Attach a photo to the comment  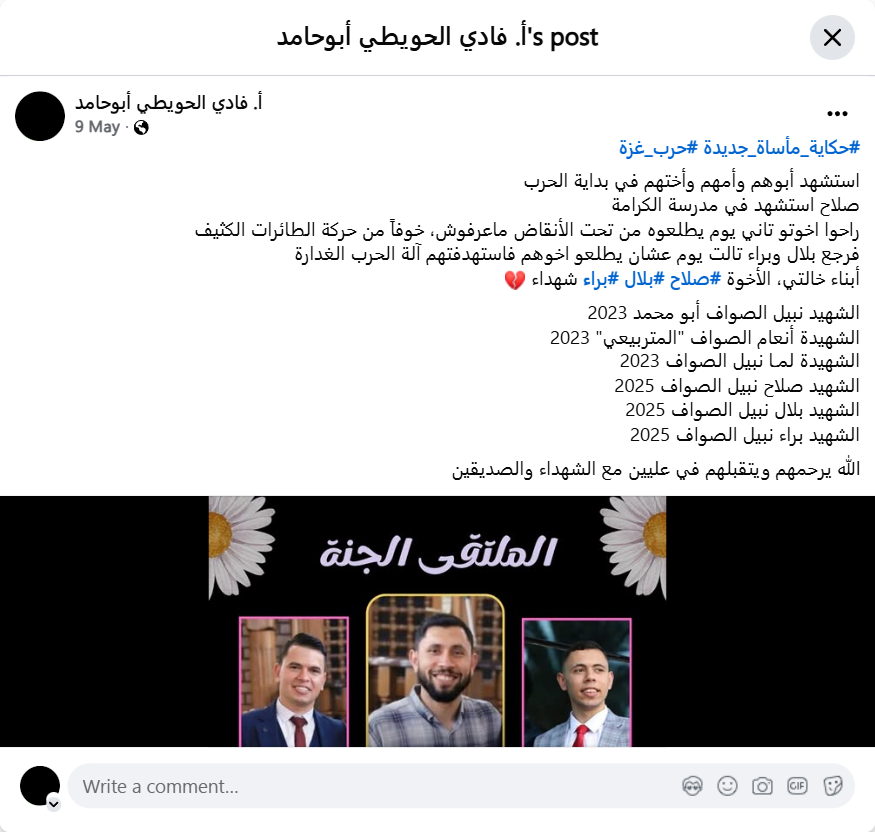[762, 786]
